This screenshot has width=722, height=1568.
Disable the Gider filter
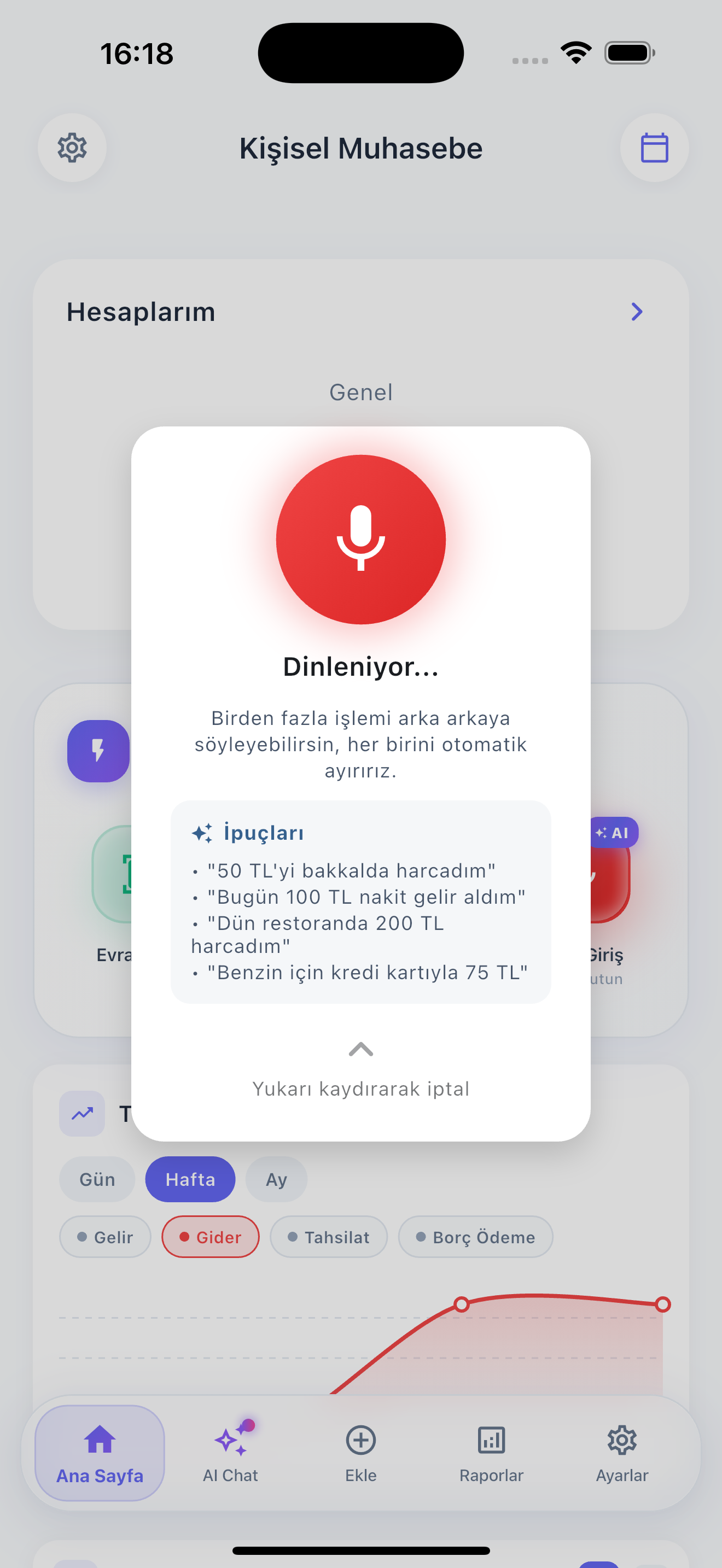[210, 1236]
